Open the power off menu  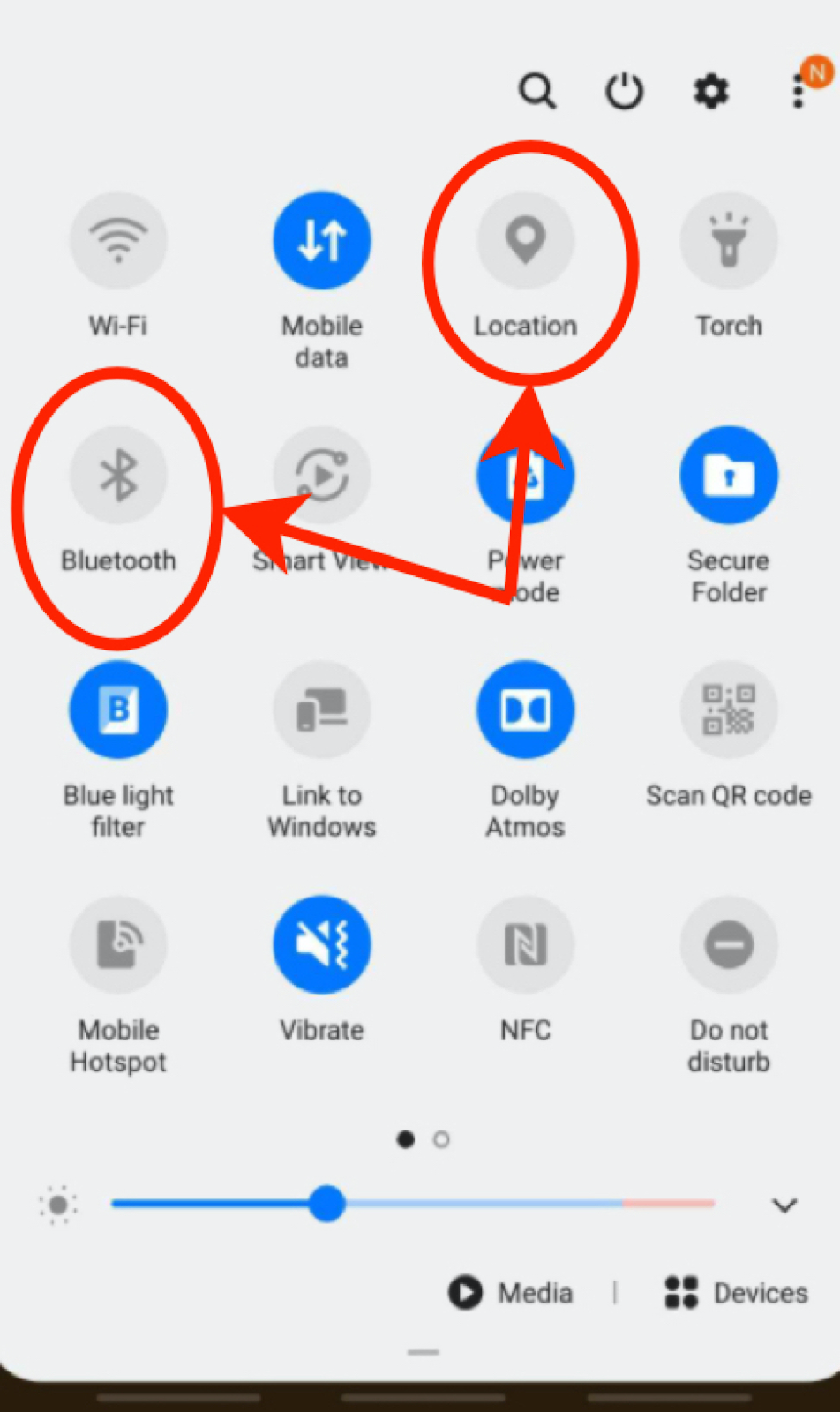[x=624, y=91]
